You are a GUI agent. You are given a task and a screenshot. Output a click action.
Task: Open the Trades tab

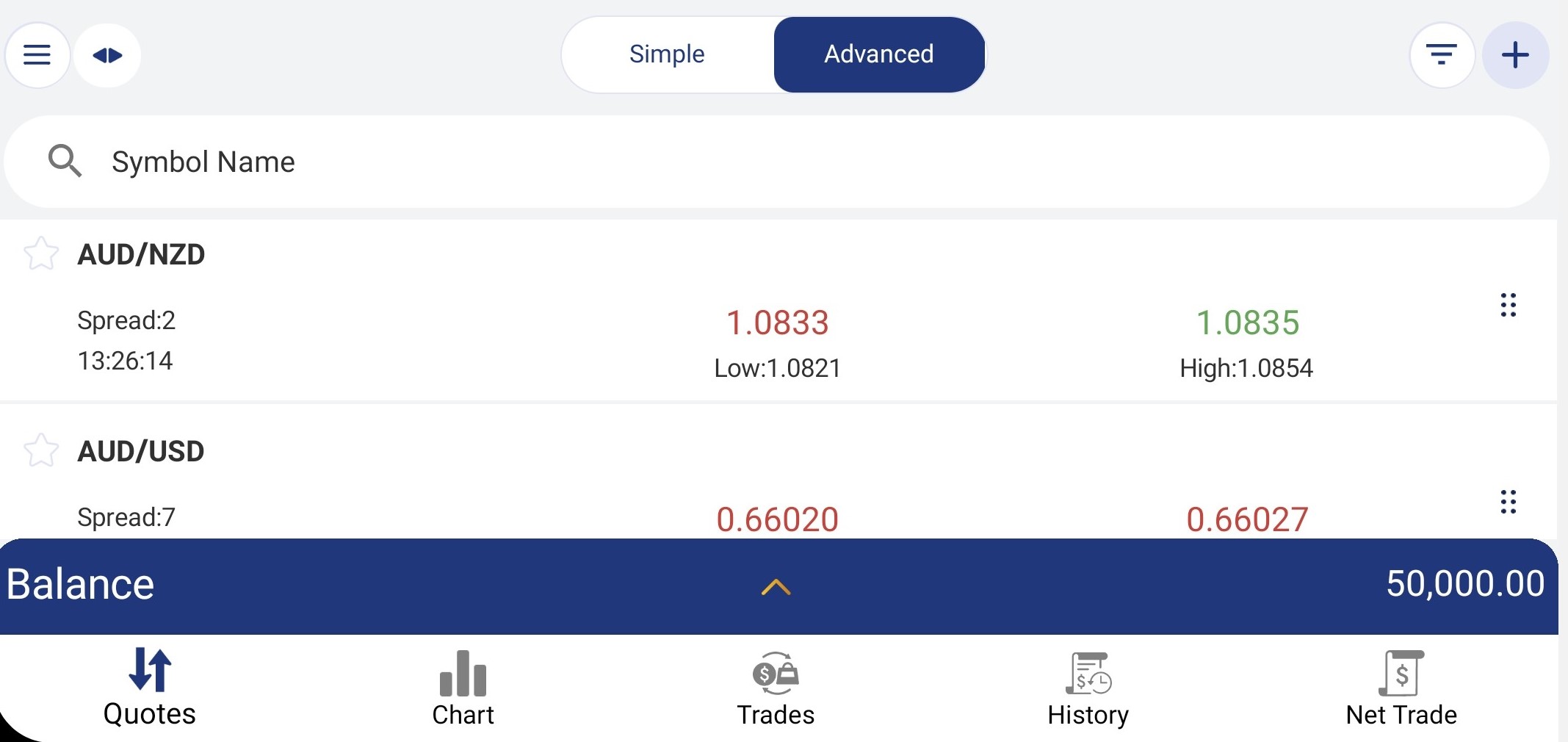tap(776, 688)
